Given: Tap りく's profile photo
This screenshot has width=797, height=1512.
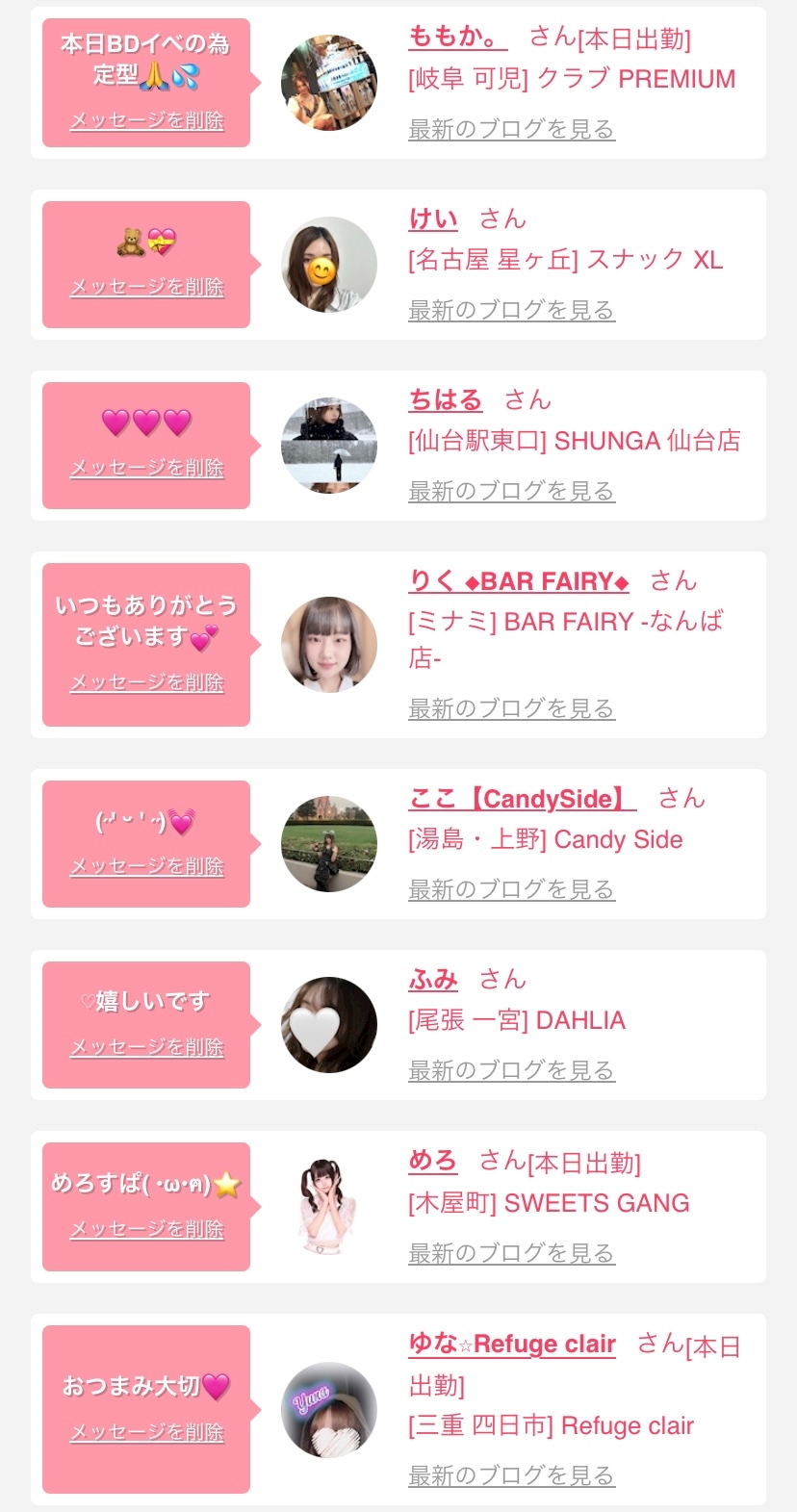Looking at the screenshot, I should (x=329, y=645).
